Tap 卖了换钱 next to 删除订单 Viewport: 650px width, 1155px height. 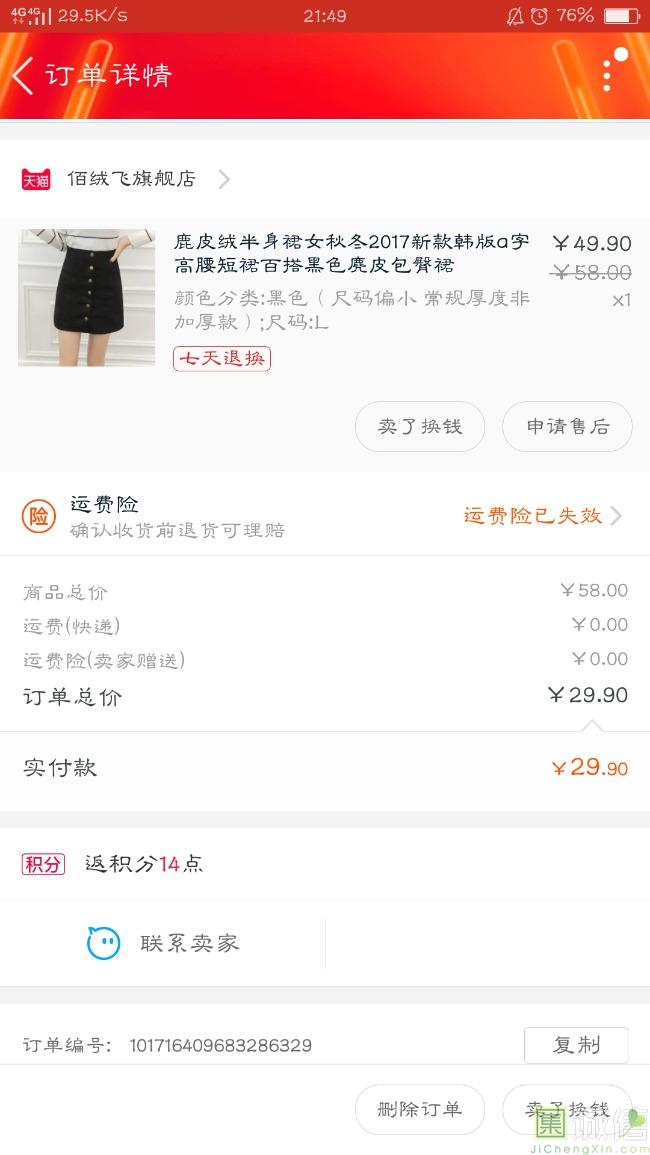[567, 1109]
